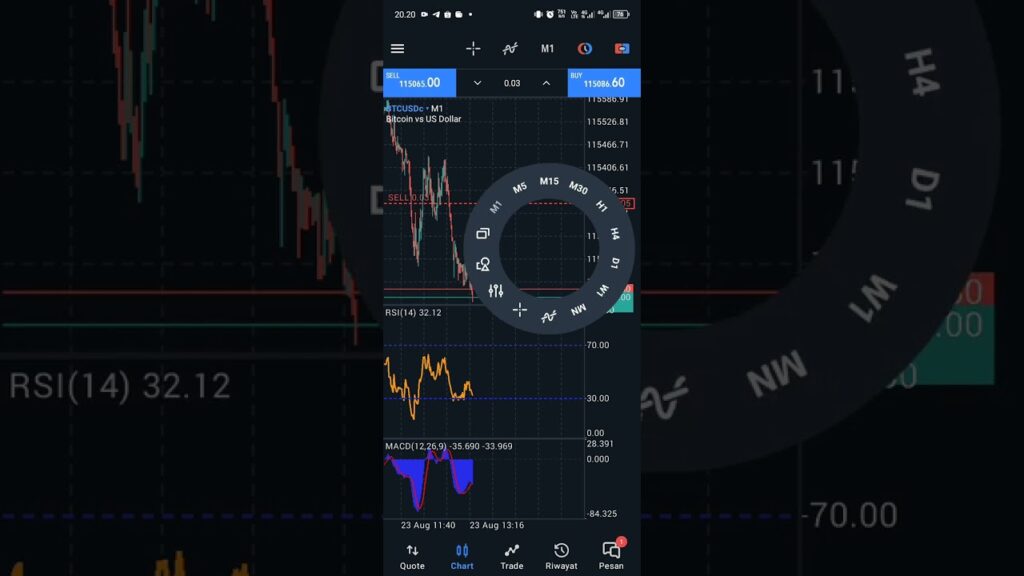Select M5 on the radial menu
The image size is (1024, 576).
tap(520, 188)
